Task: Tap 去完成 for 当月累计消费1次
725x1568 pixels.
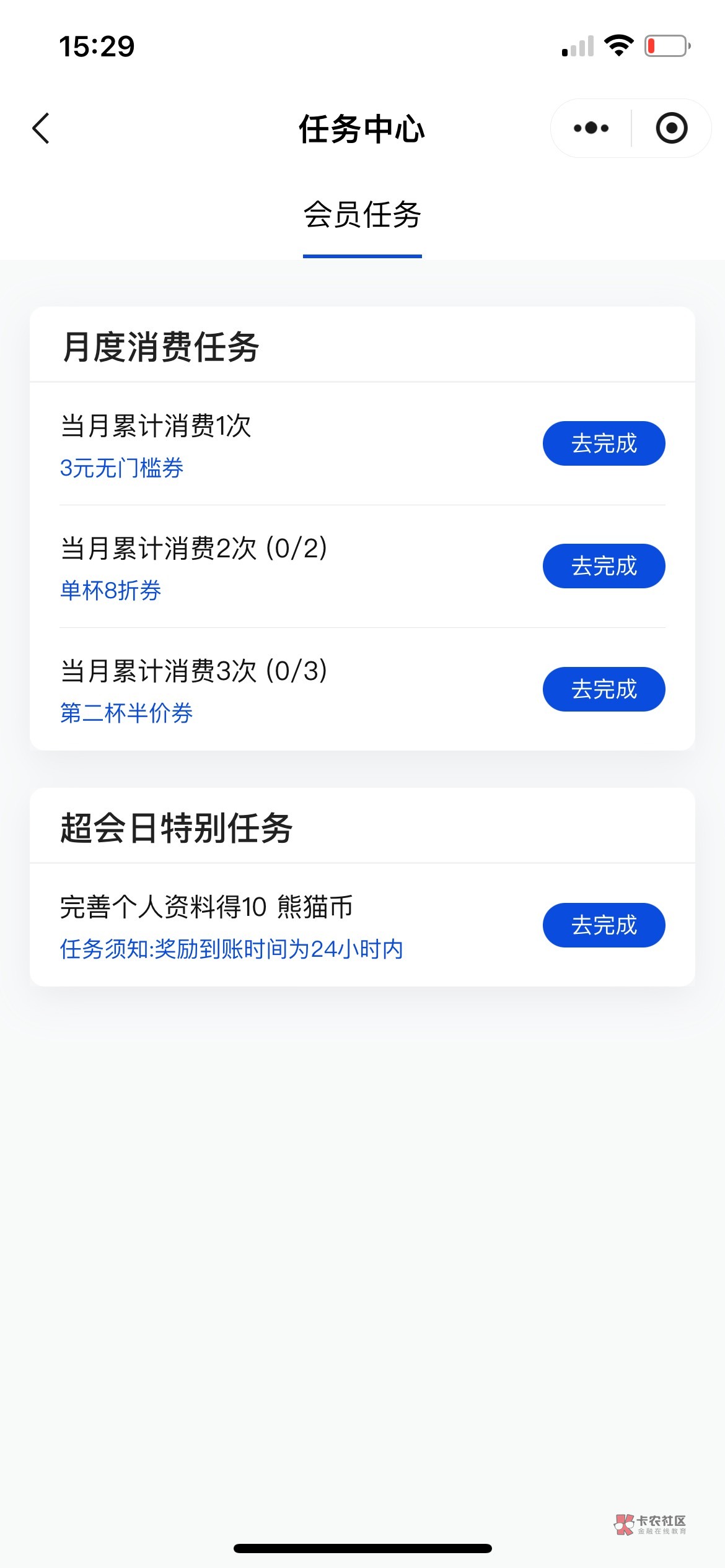Action: (604, 443)
